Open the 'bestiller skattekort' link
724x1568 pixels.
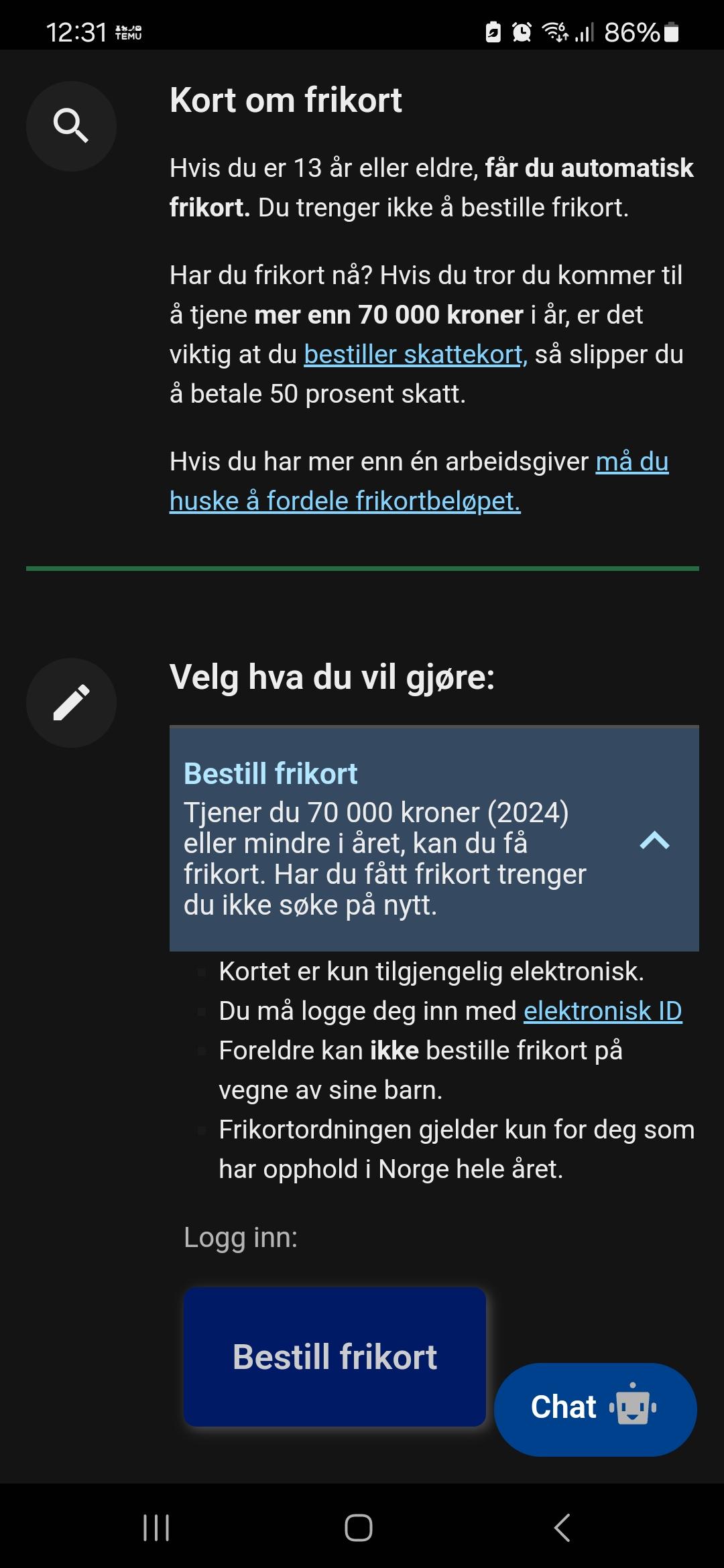coord(416,354)
